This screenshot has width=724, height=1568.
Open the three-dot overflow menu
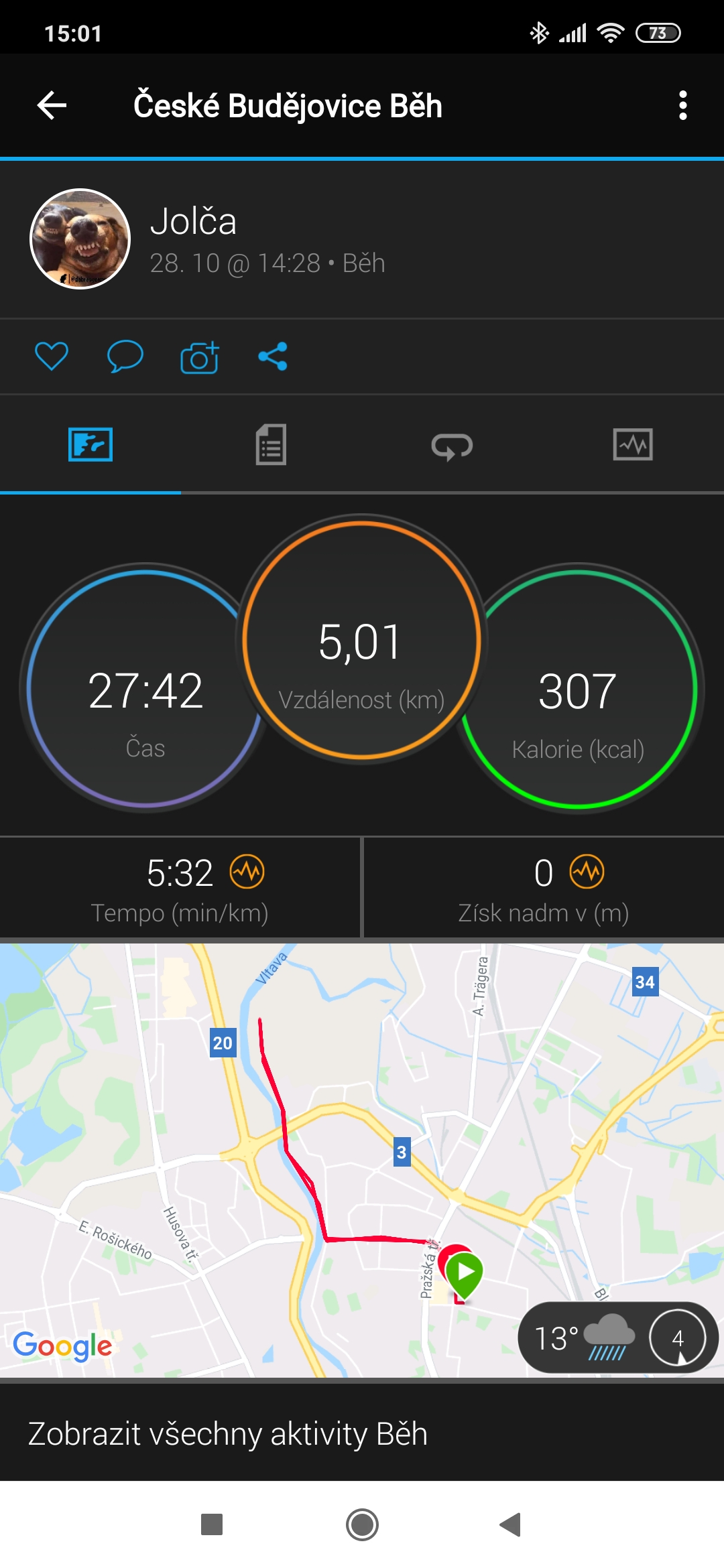coord(682,105)
